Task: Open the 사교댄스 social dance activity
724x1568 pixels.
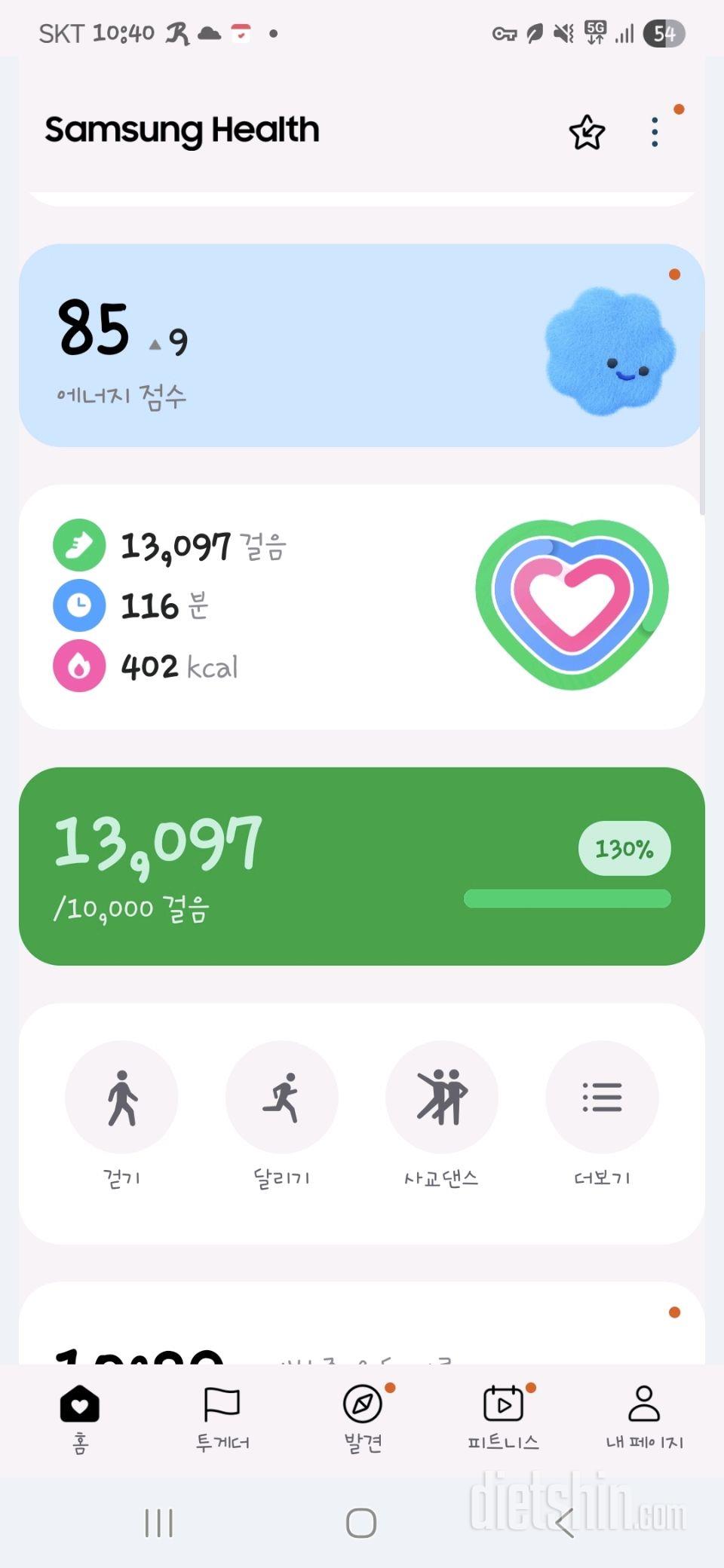Action: [443, 1098]
